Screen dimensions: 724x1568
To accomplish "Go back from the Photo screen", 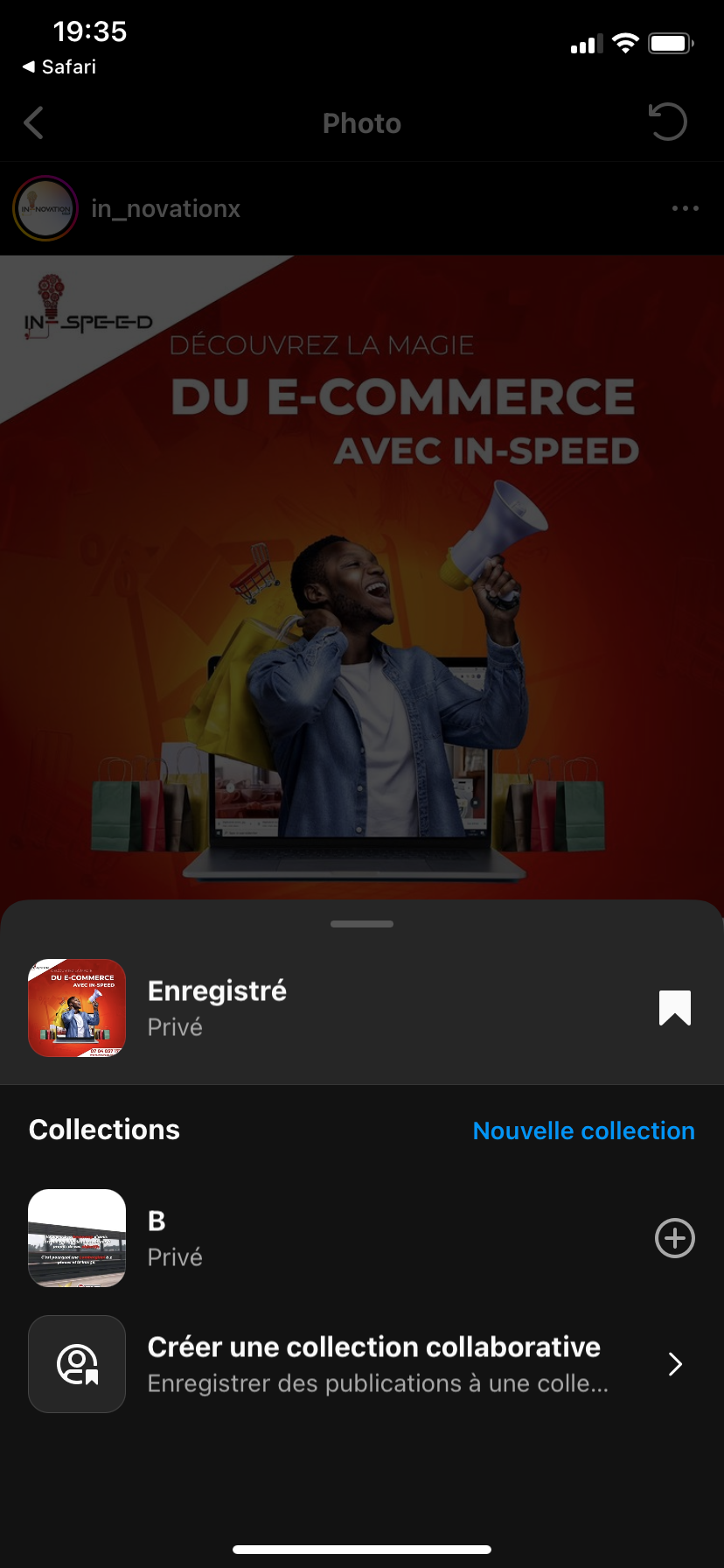I will coord(34,123).
